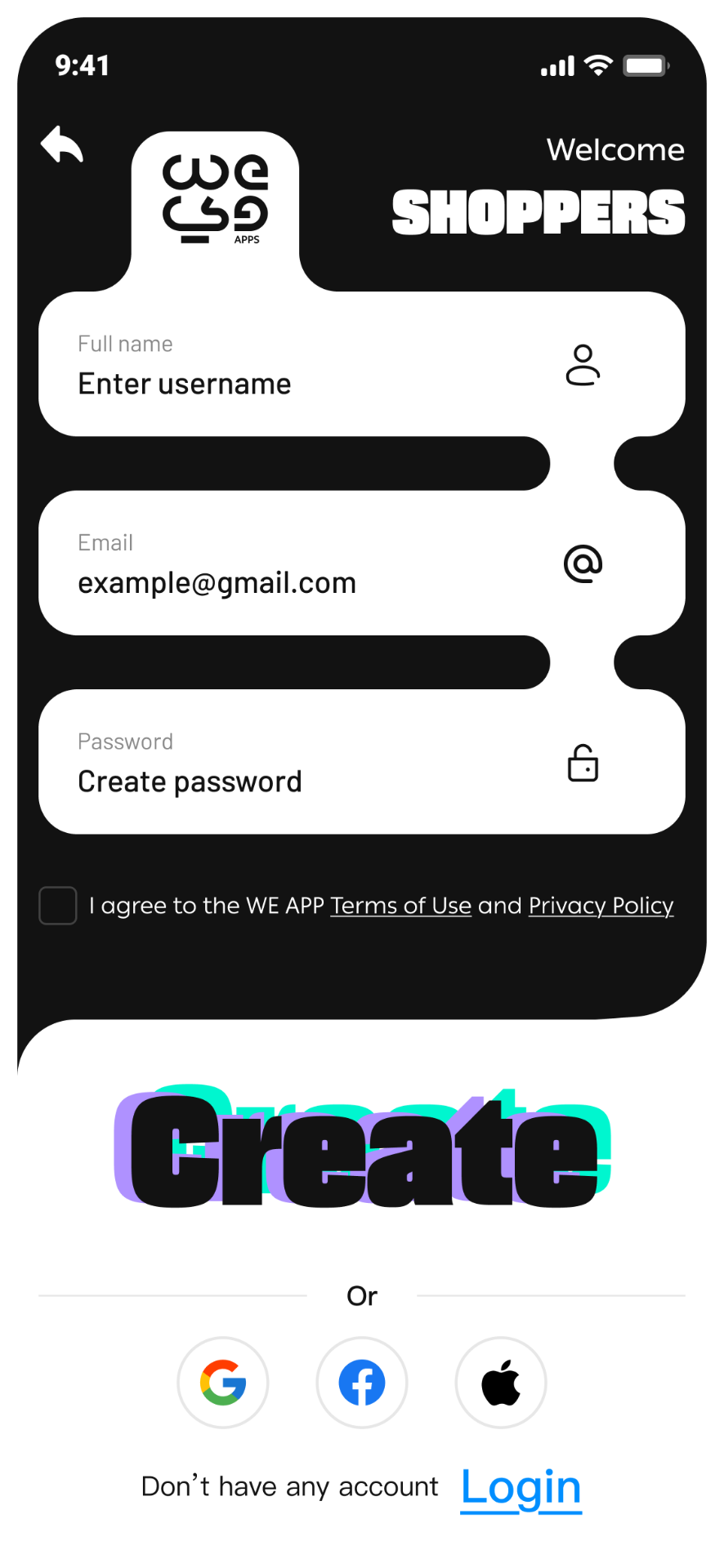724x1568 pixels.
Task: Click the unlocked padlock icon
Action: pos(583,763)
